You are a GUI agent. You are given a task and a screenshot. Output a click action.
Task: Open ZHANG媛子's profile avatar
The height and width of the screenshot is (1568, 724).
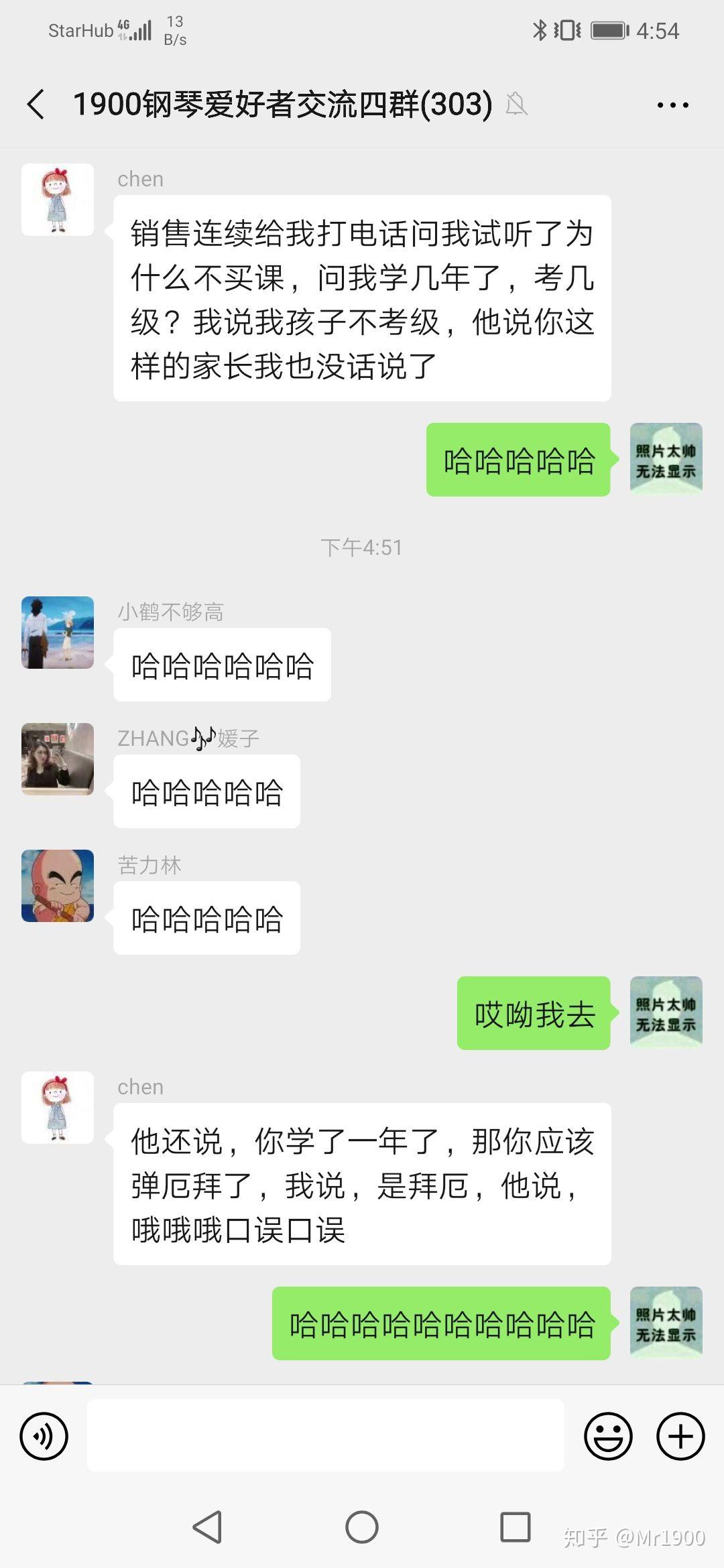pos(58,759)
